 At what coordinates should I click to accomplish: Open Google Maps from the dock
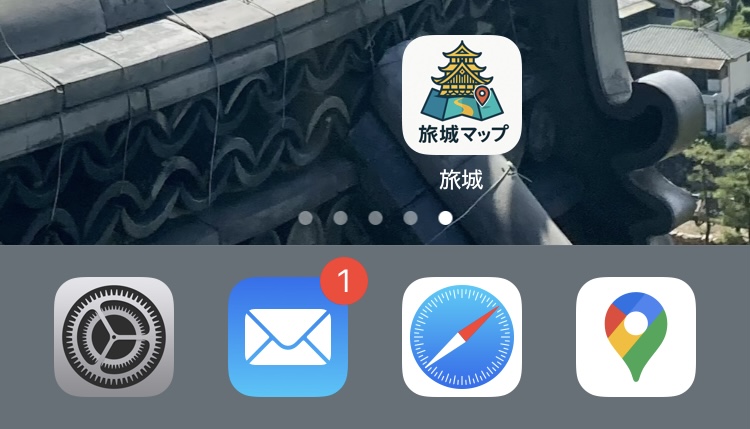click(636, 337)
